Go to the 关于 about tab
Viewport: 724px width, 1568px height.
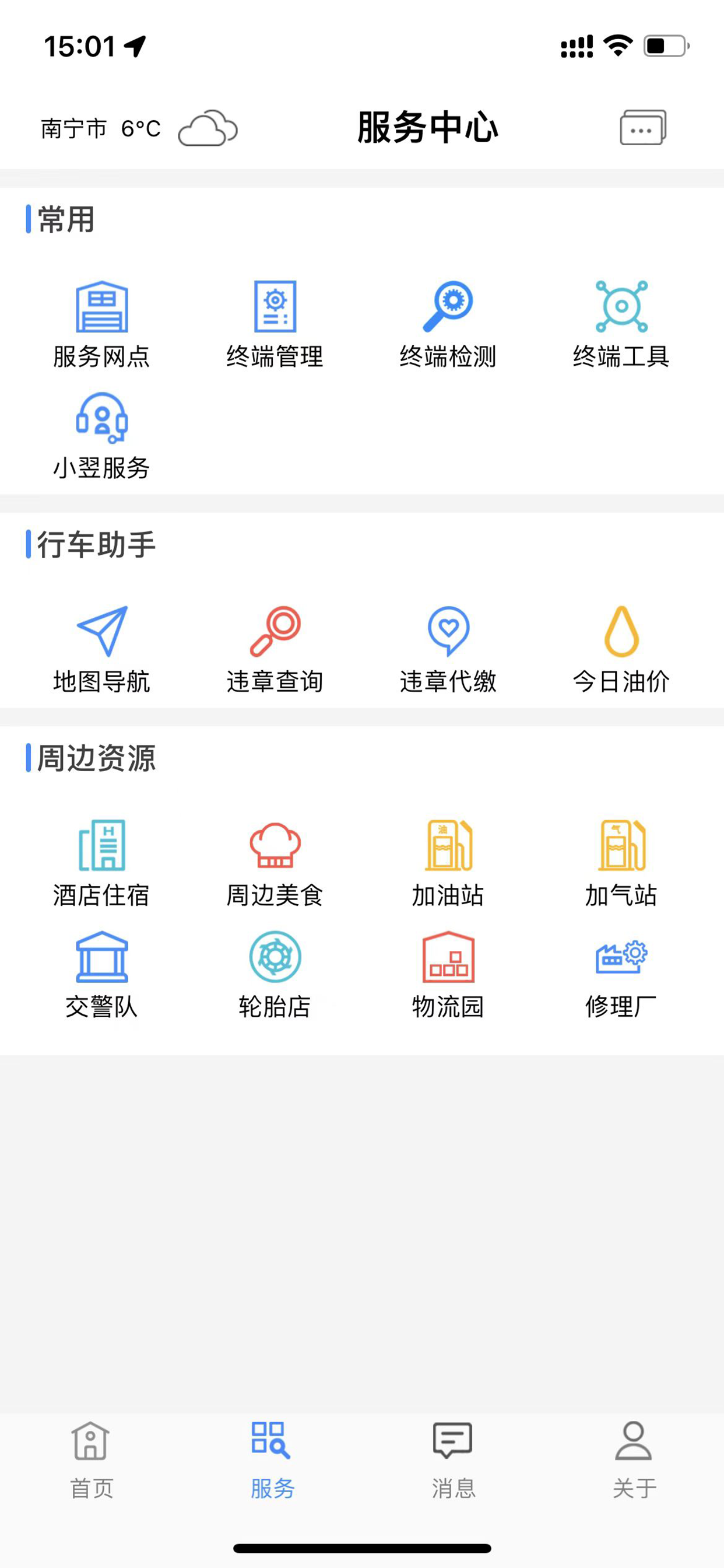click(x=634, y=1461)
